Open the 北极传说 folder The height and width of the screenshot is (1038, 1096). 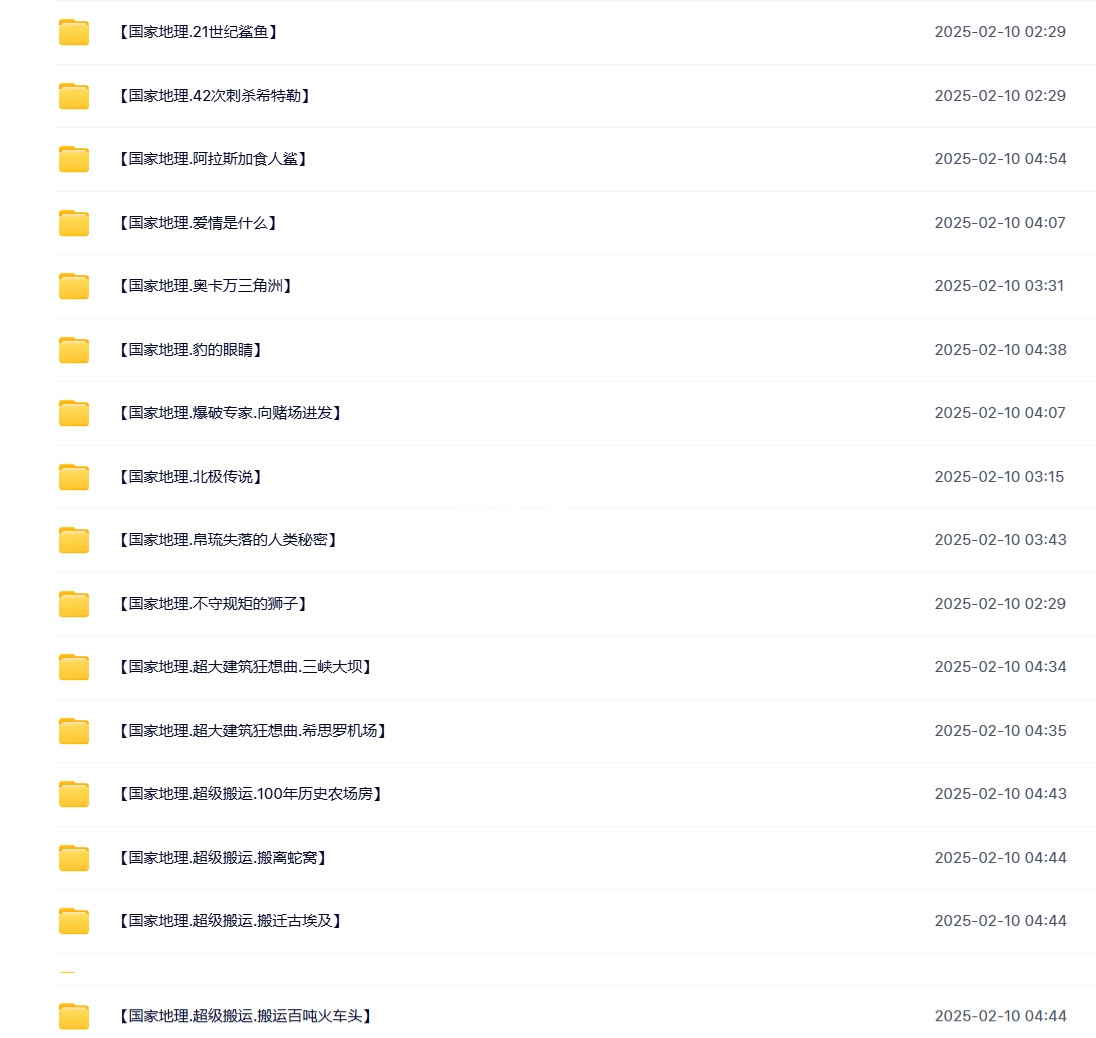point(190,477)
